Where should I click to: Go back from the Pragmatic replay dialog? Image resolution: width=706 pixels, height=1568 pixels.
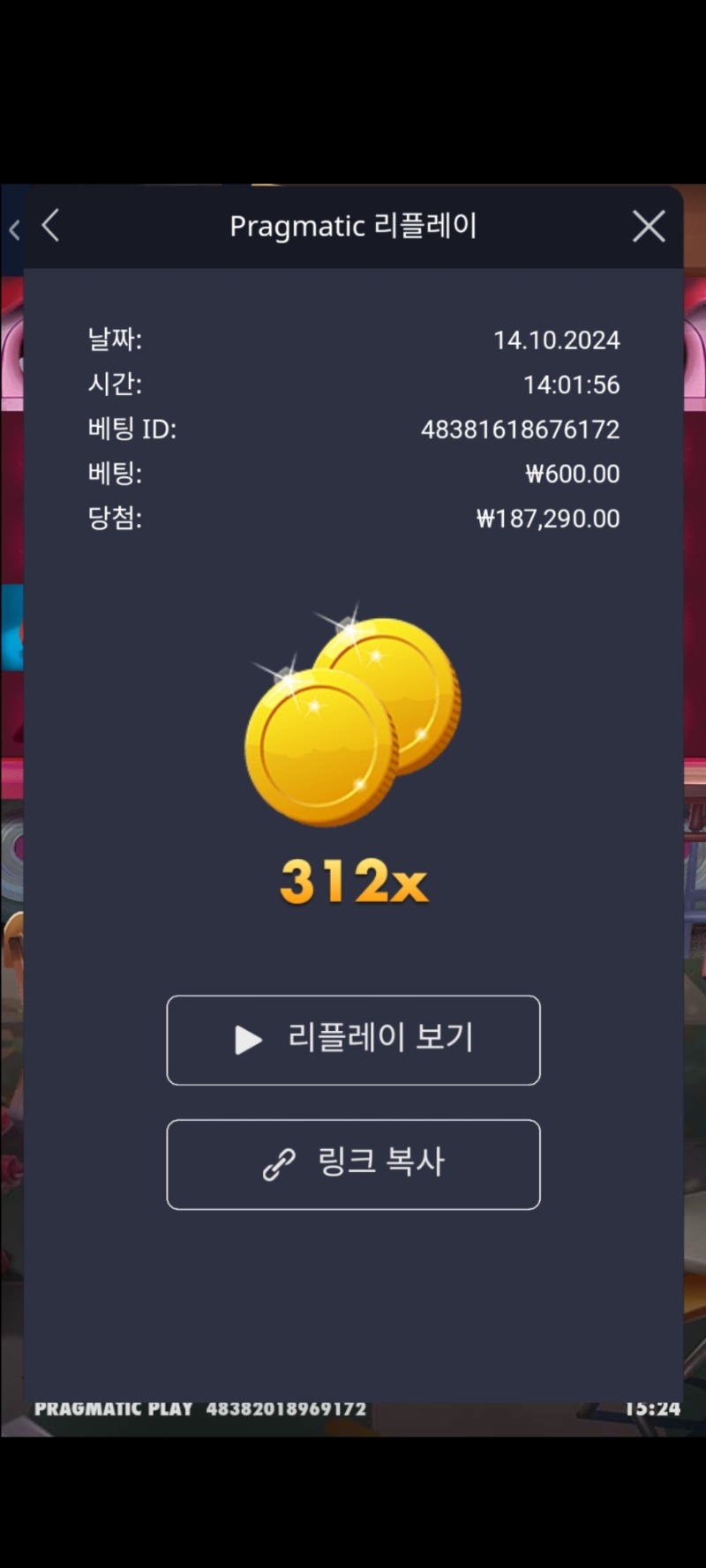[x=51, y=226]
